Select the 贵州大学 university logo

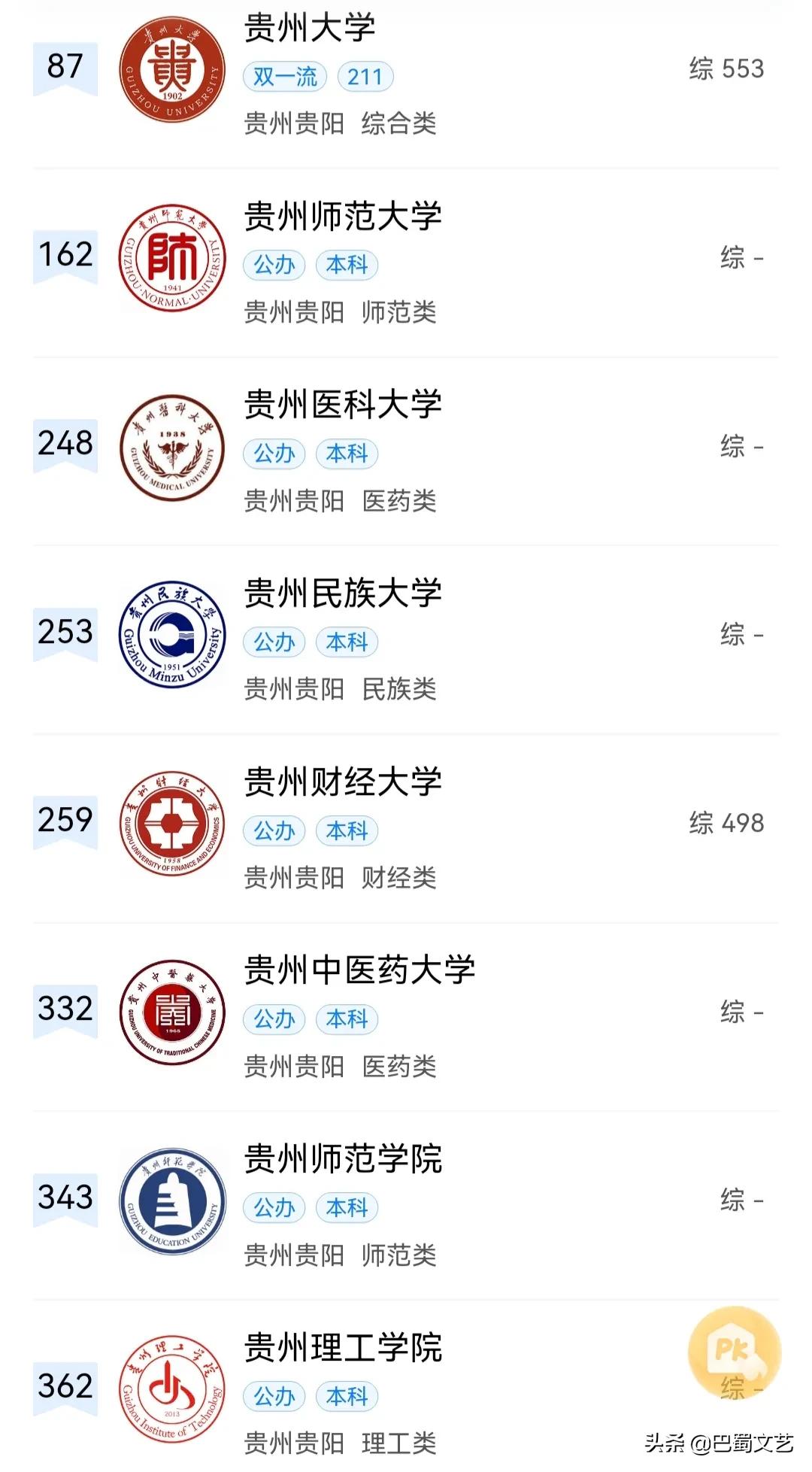click(x=173, y=68)
